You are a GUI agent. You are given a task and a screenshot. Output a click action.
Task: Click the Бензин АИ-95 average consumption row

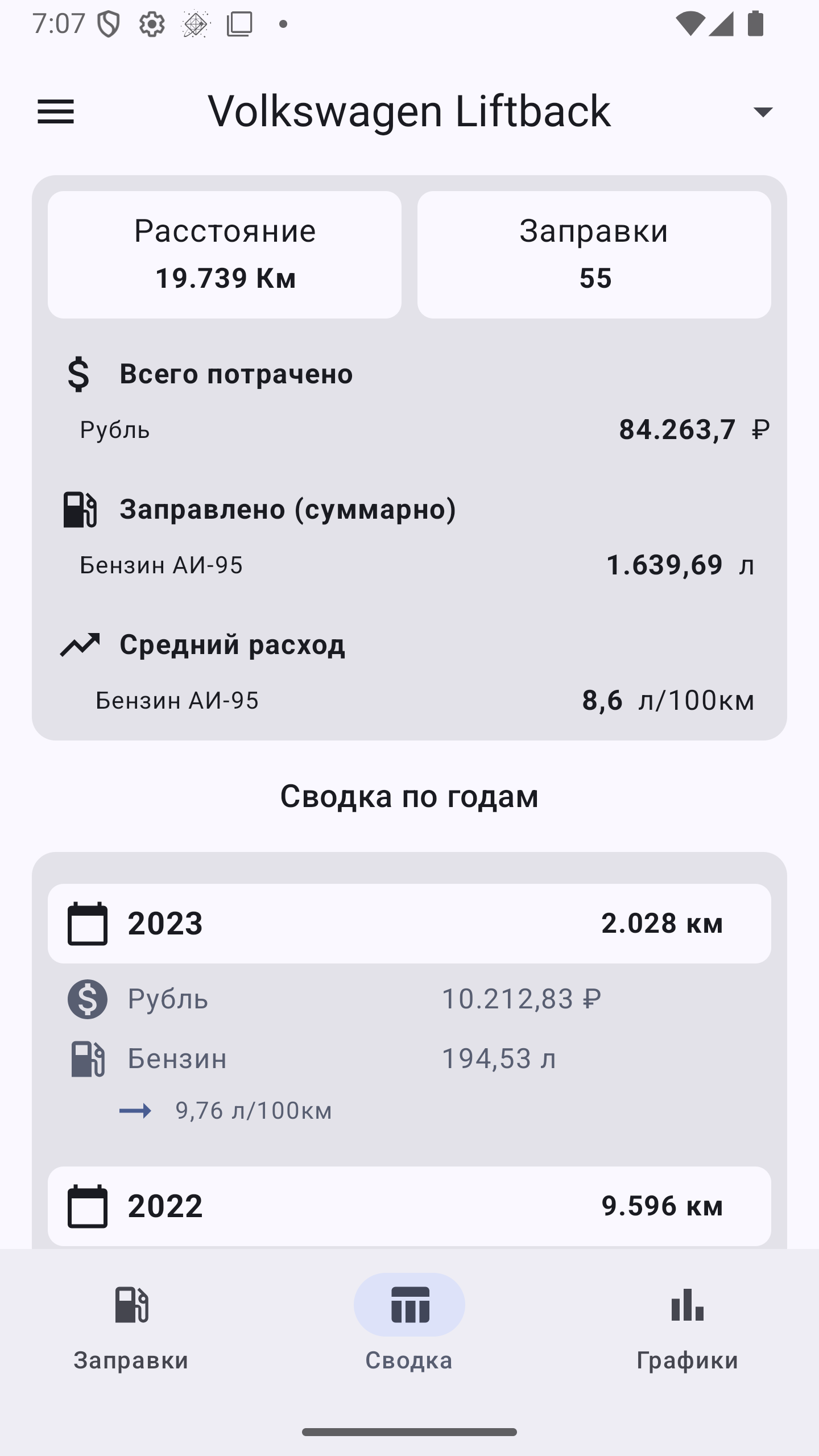pyautogui.click(x=409, y=701)
